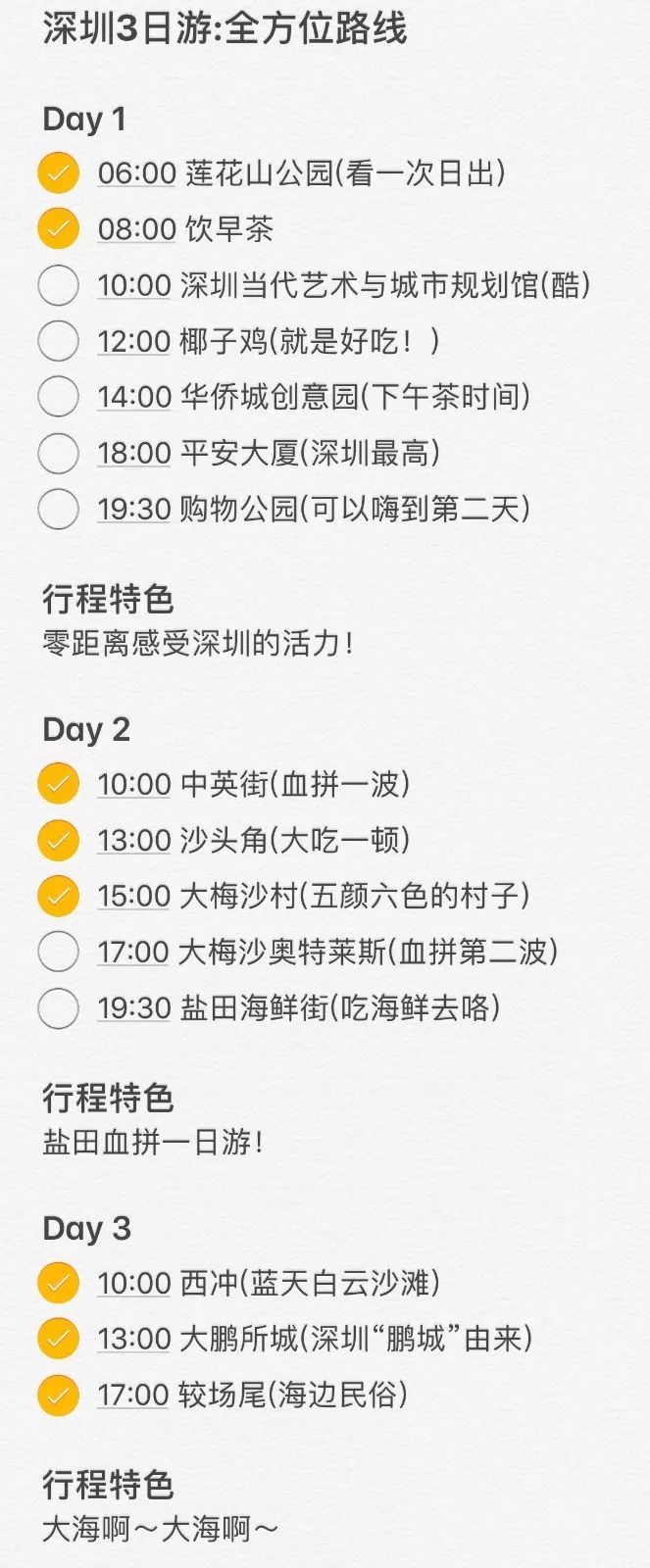Viewport: 650px width, 1568px height.
Task: Check off 17:00 大梅沙奥特莱斯
Action: pyautogui.click(x=58, y=952)
